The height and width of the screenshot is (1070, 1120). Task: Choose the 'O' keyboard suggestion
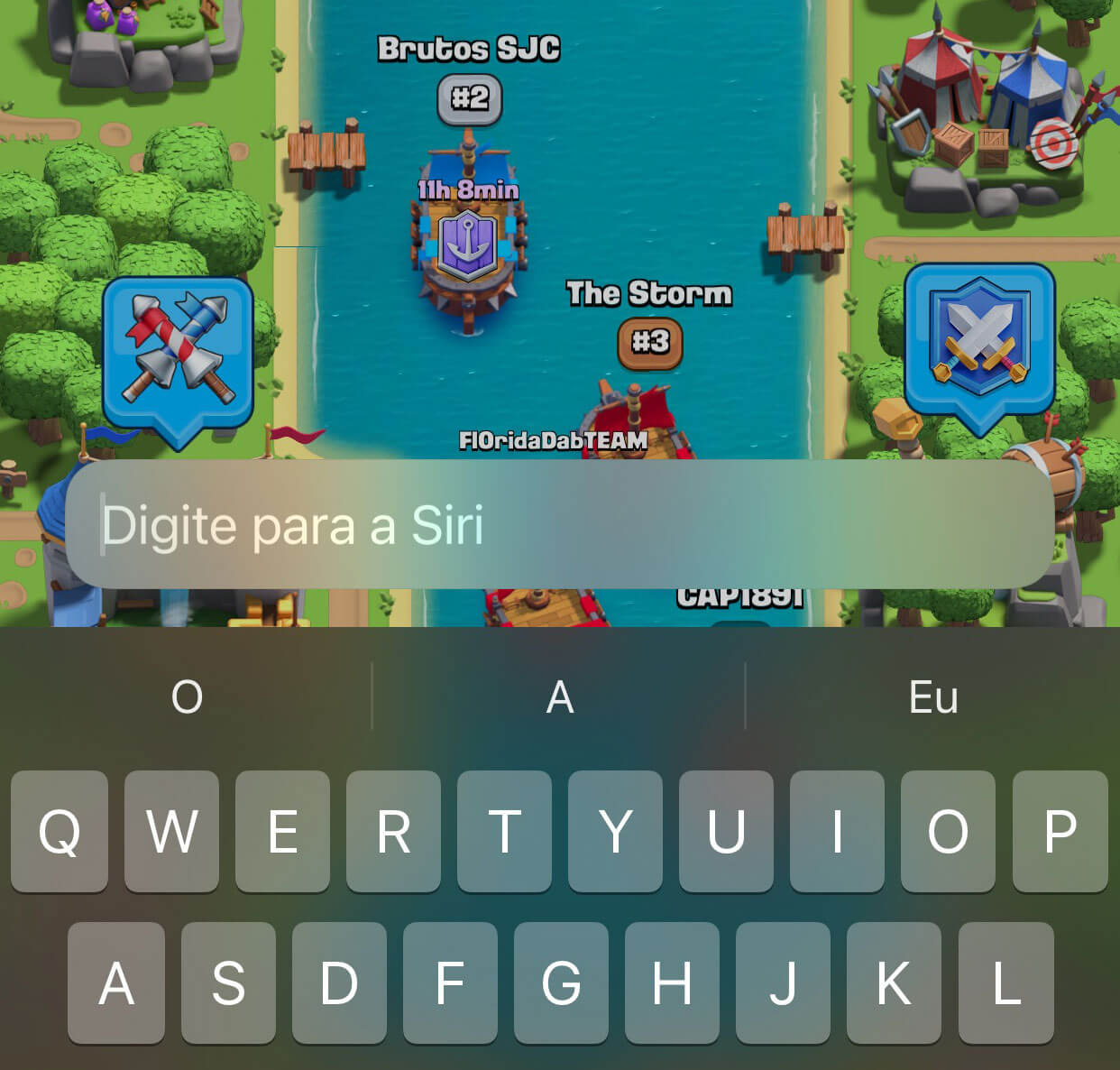coord(187,696)
